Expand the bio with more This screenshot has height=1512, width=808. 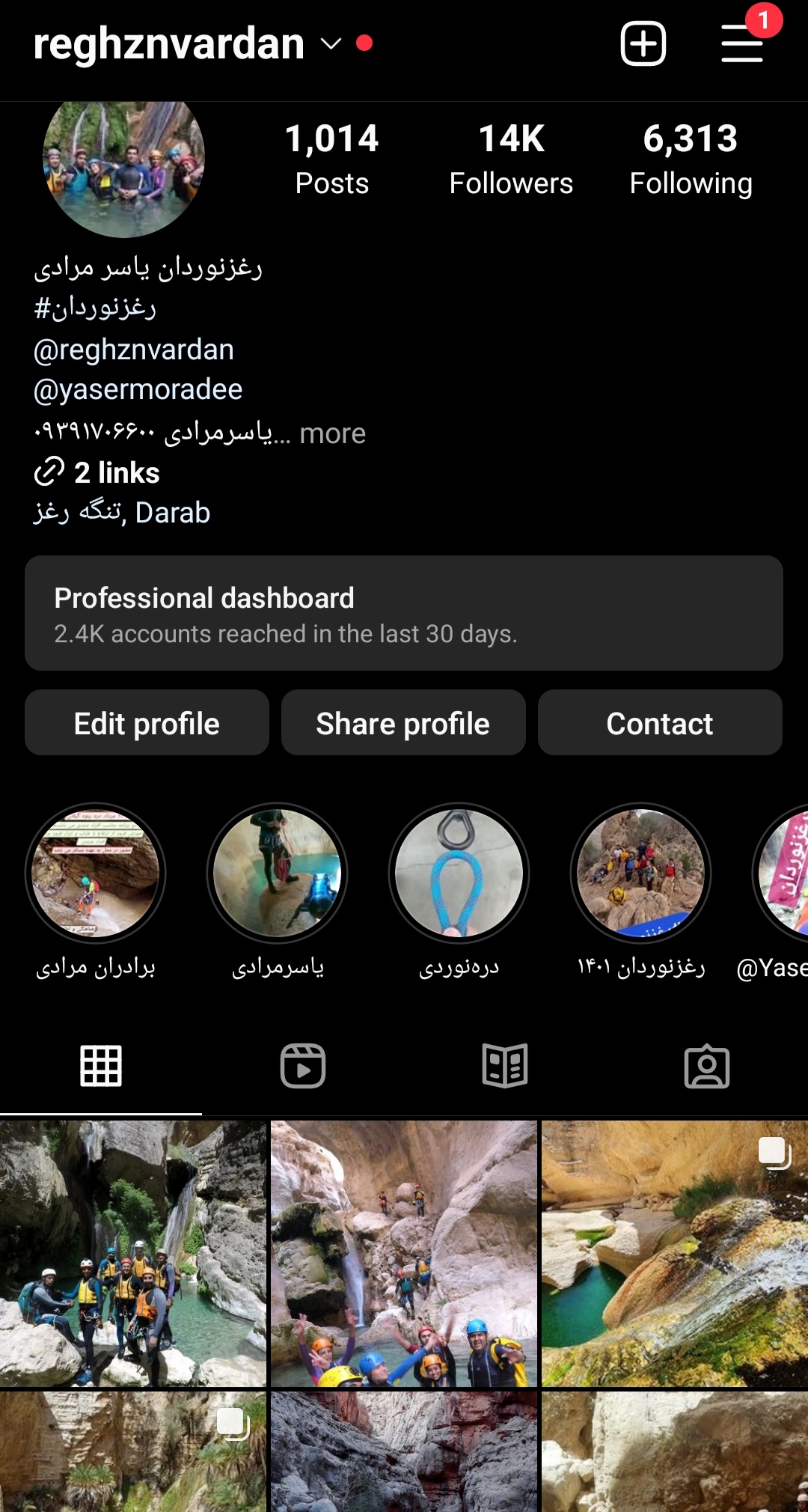click(333, 433)
